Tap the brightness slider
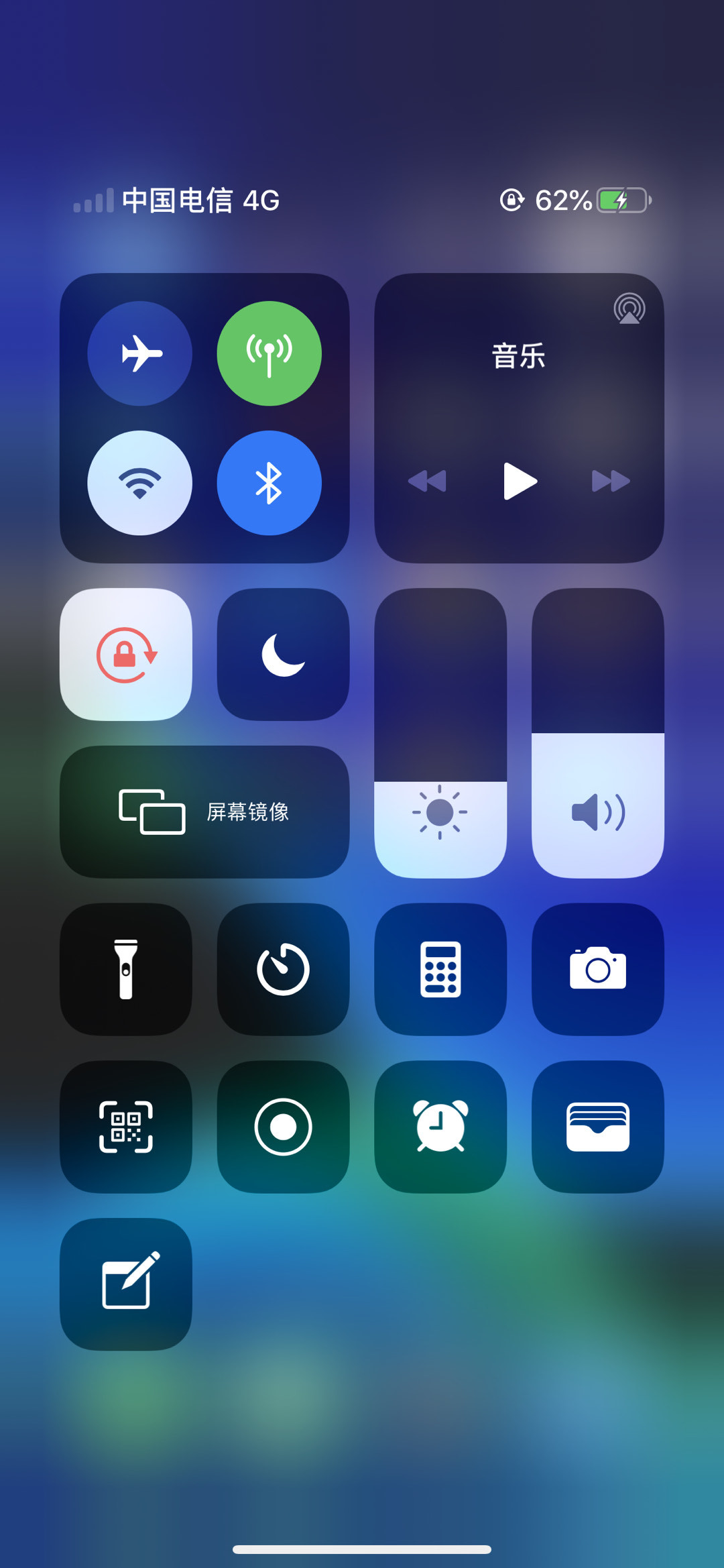This screenshot has height=1568, width=724. (x=440, y=733)
